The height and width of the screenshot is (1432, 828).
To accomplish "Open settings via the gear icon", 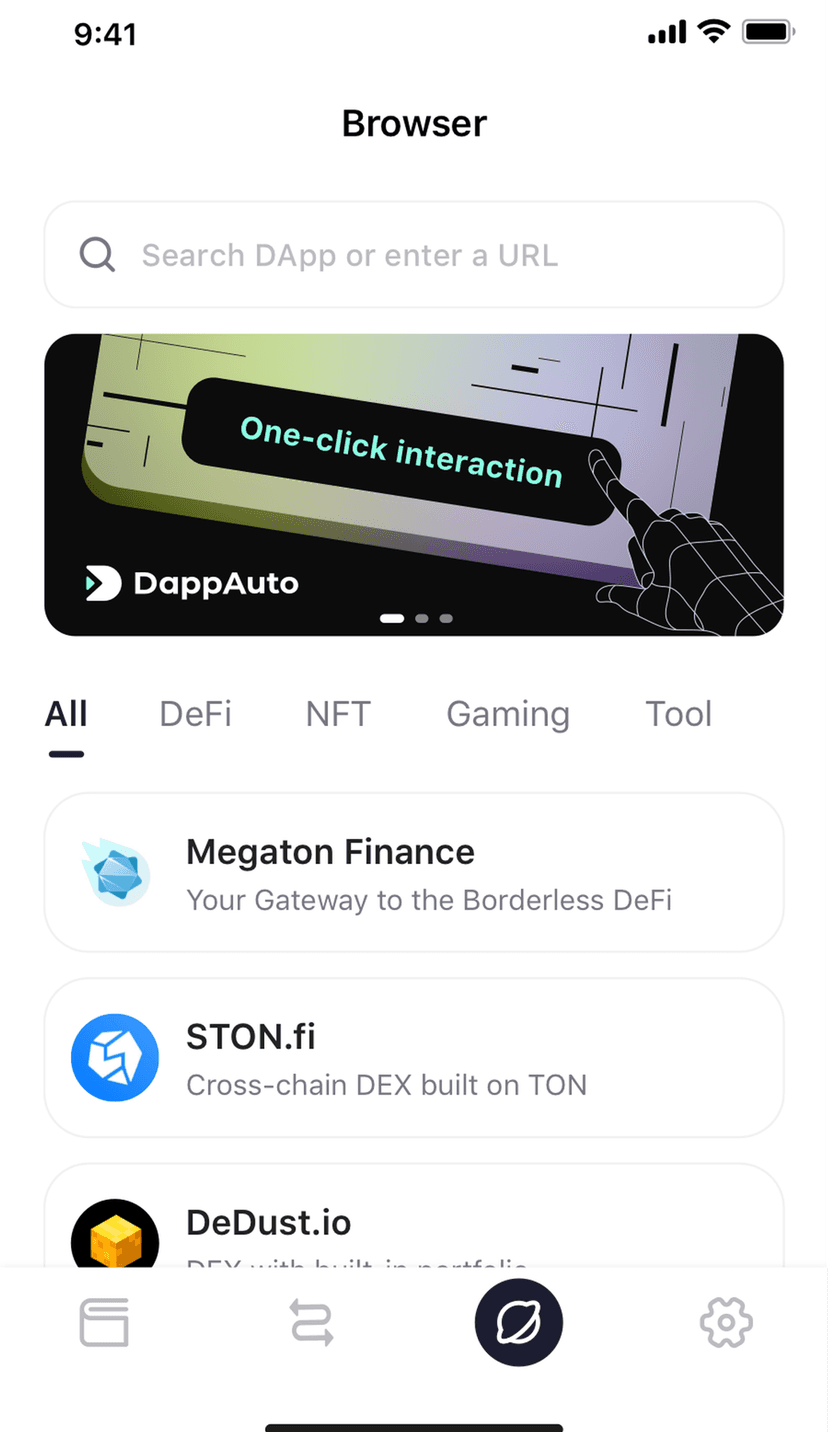I will 726,1323.
